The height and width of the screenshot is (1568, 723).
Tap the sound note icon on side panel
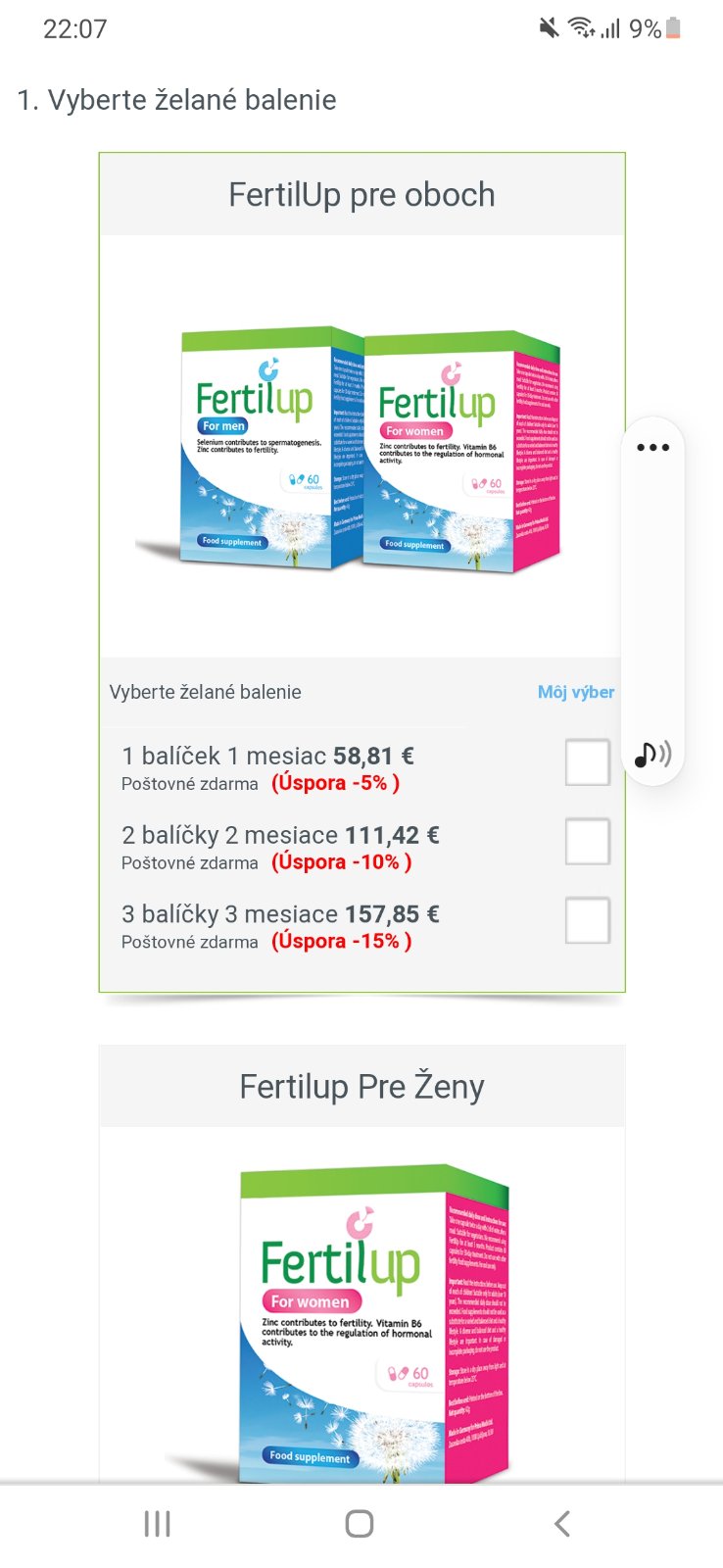(652, 754)
